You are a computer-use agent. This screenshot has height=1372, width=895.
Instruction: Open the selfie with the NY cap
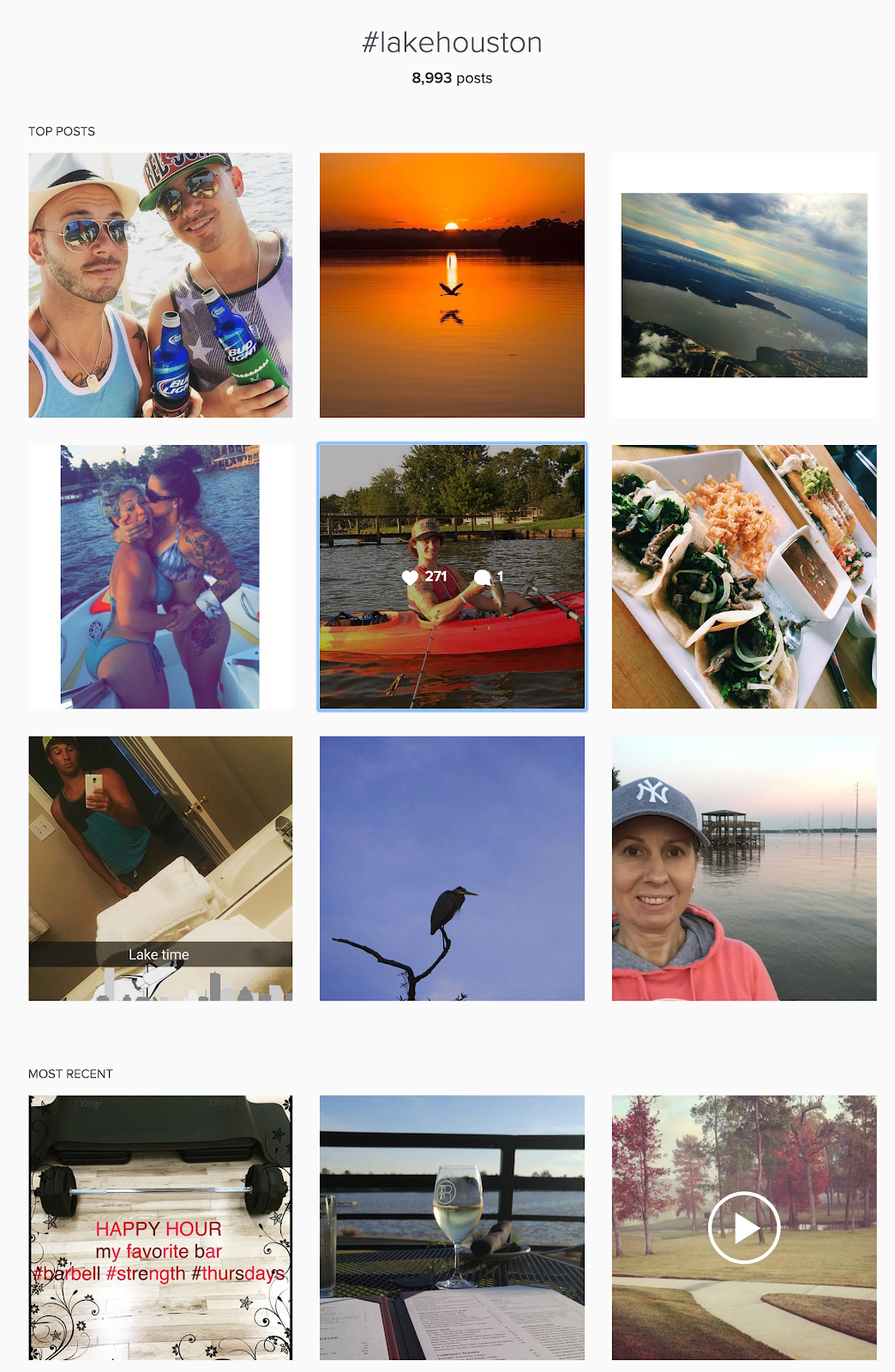coord(744,868)
